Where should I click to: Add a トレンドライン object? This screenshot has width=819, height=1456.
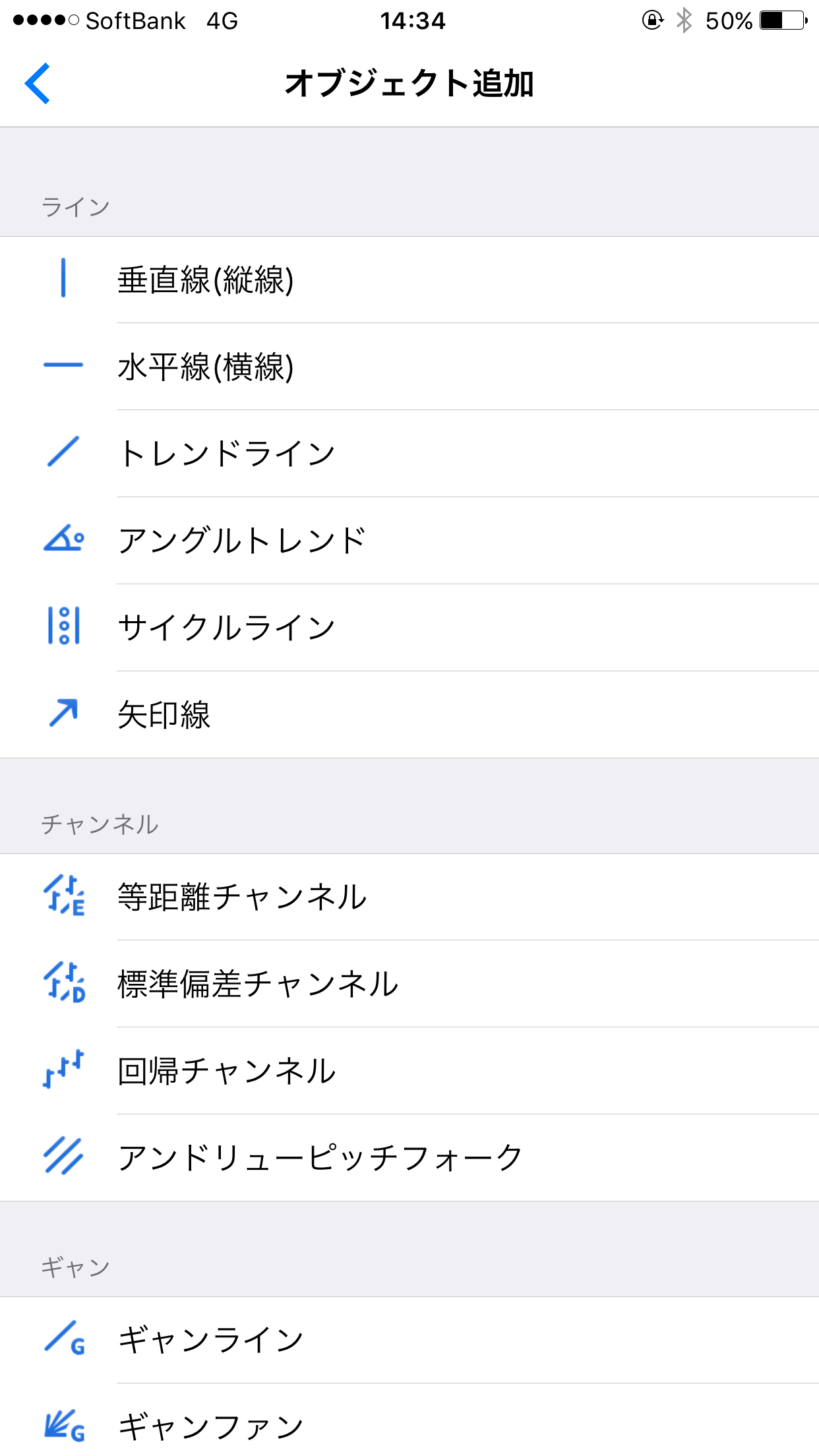[409, 454]
